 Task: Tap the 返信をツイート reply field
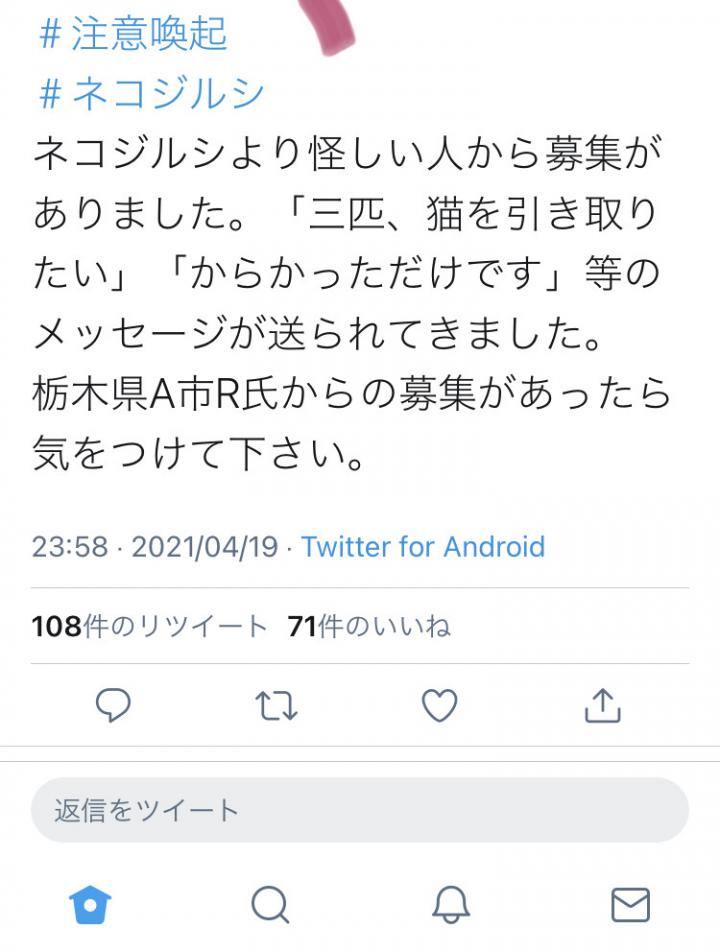click(x=360, y=810)
